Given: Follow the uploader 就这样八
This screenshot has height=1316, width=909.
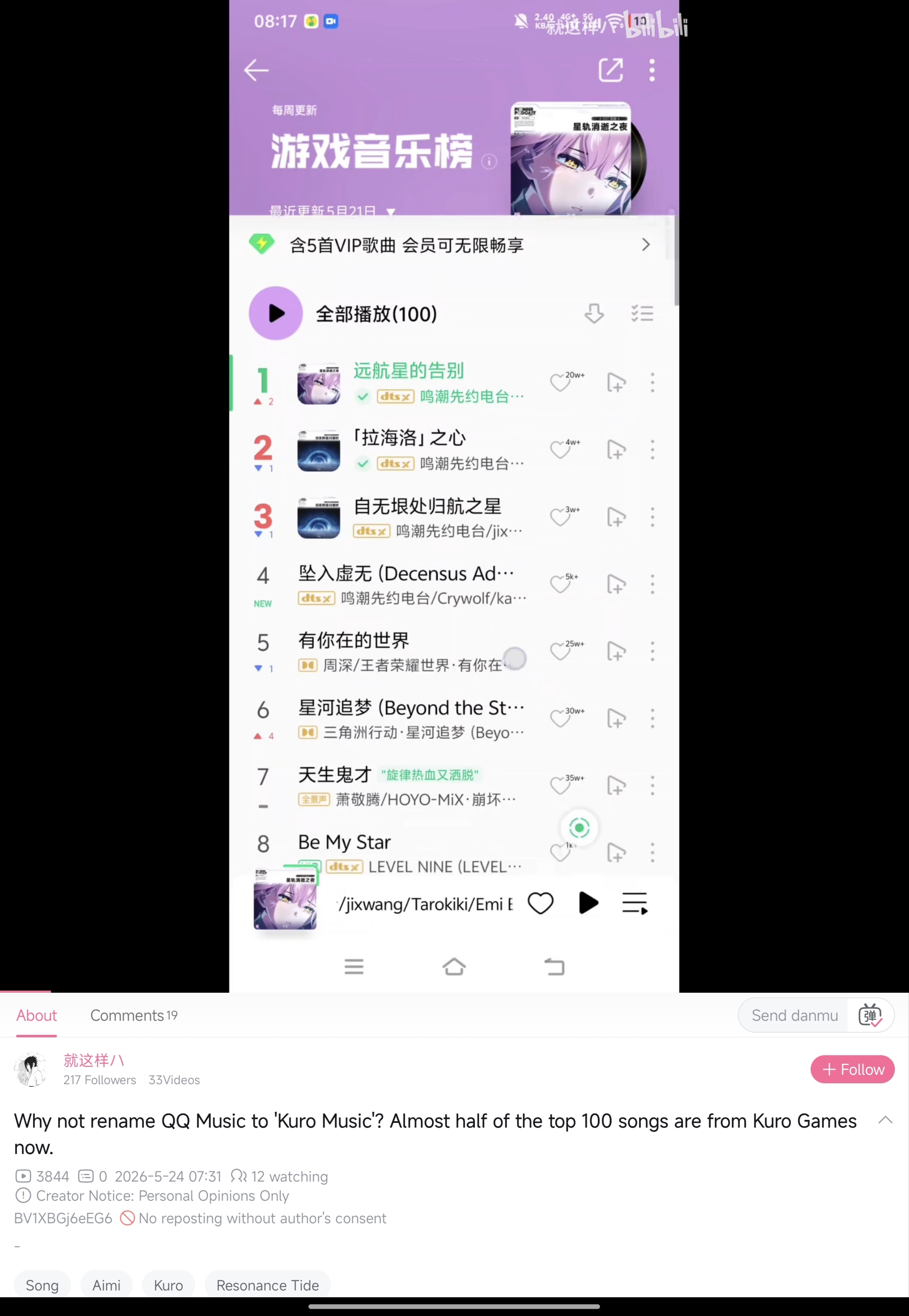Looking at the screenshot, I should 852,1070.
